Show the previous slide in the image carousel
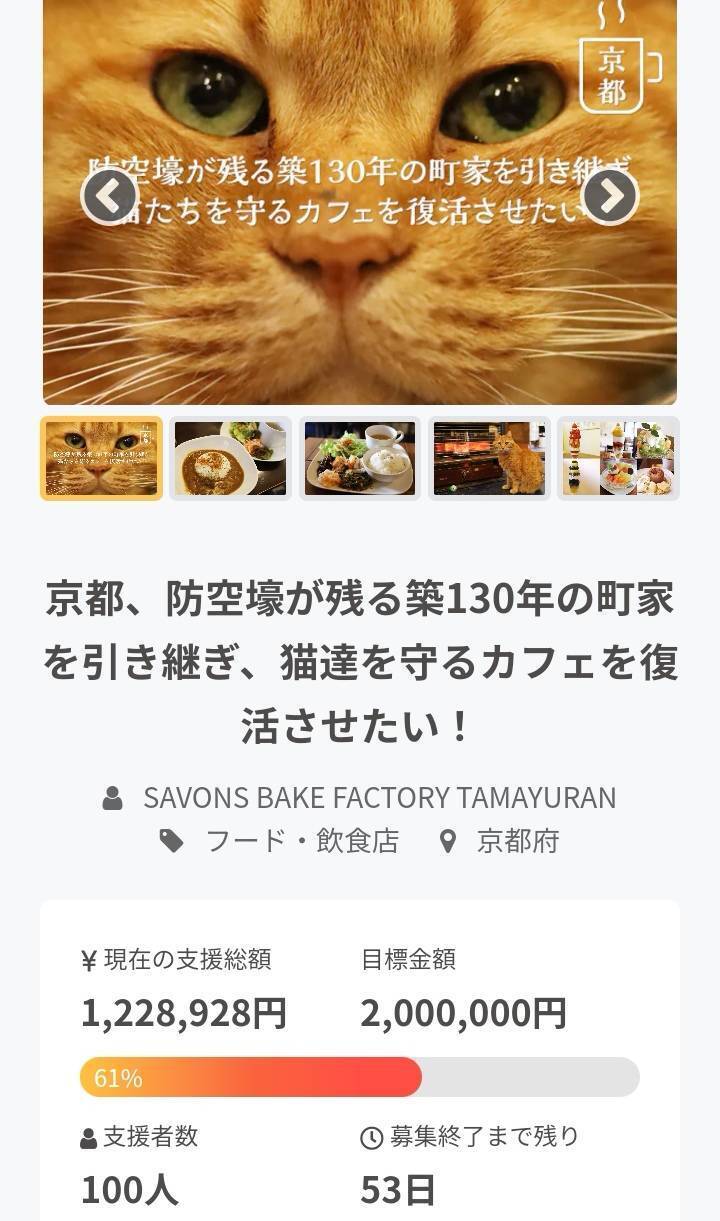This screenshot has width=720, height=1221. 109,196
